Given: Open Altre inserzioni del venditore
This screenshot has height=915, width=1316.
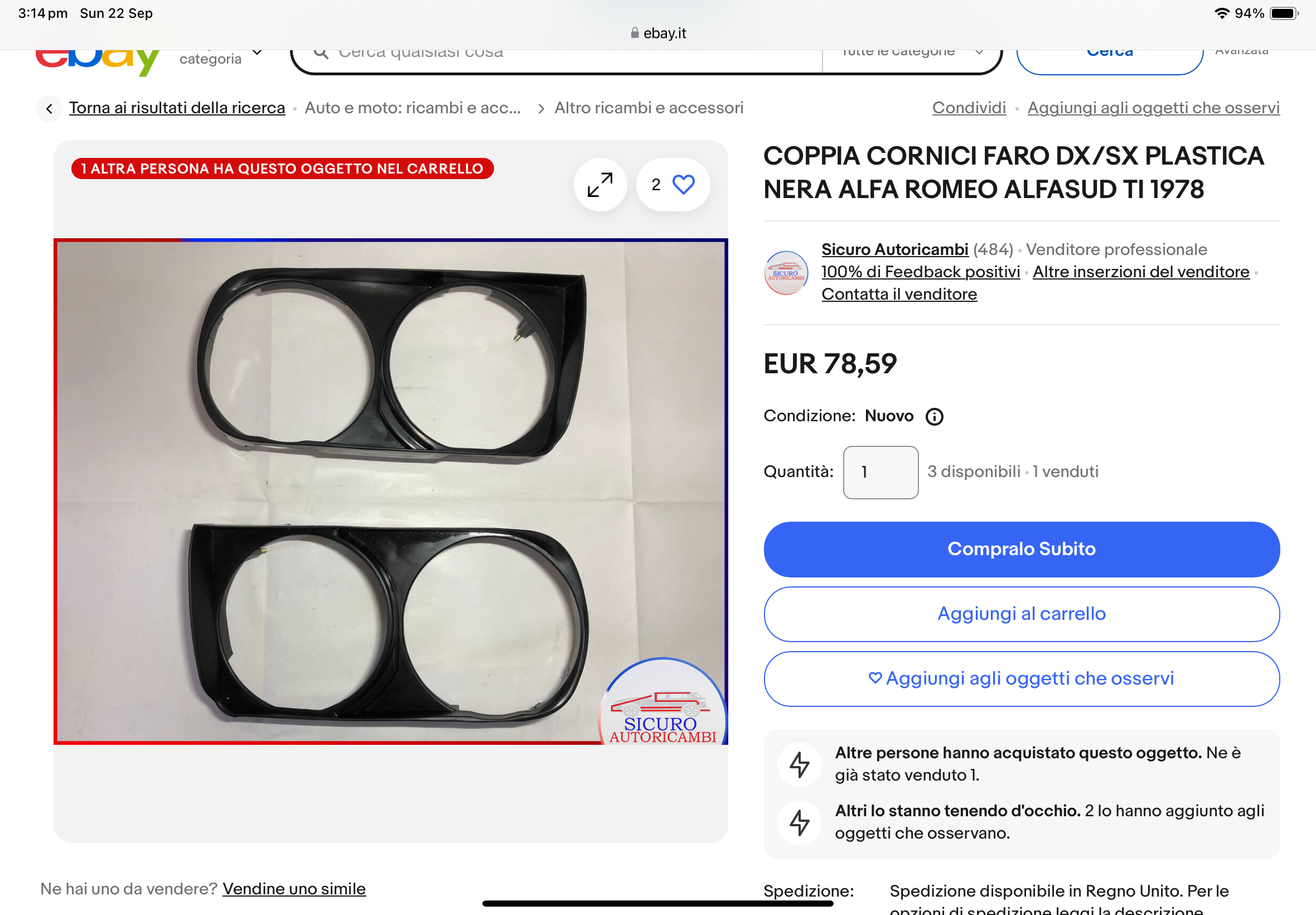Looking at the screenshot, I should (x=1140, y=272).
